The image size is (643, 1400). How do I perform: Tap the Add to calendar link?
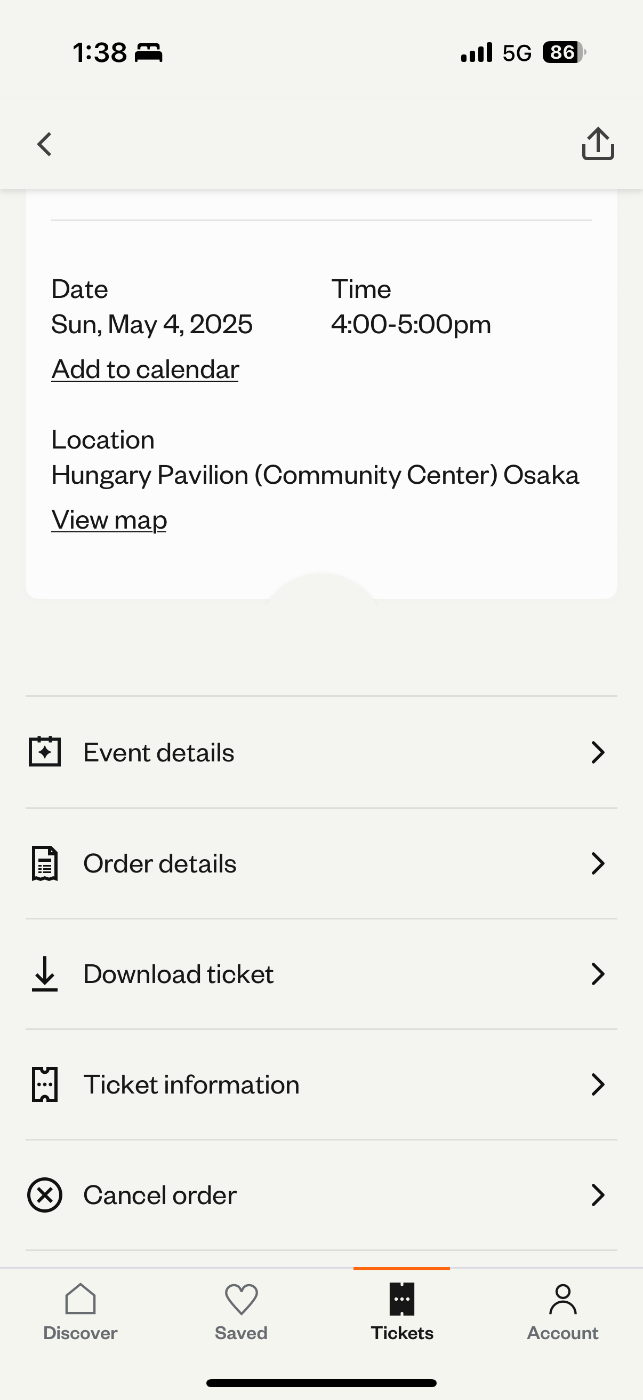(x=145, y=369)
